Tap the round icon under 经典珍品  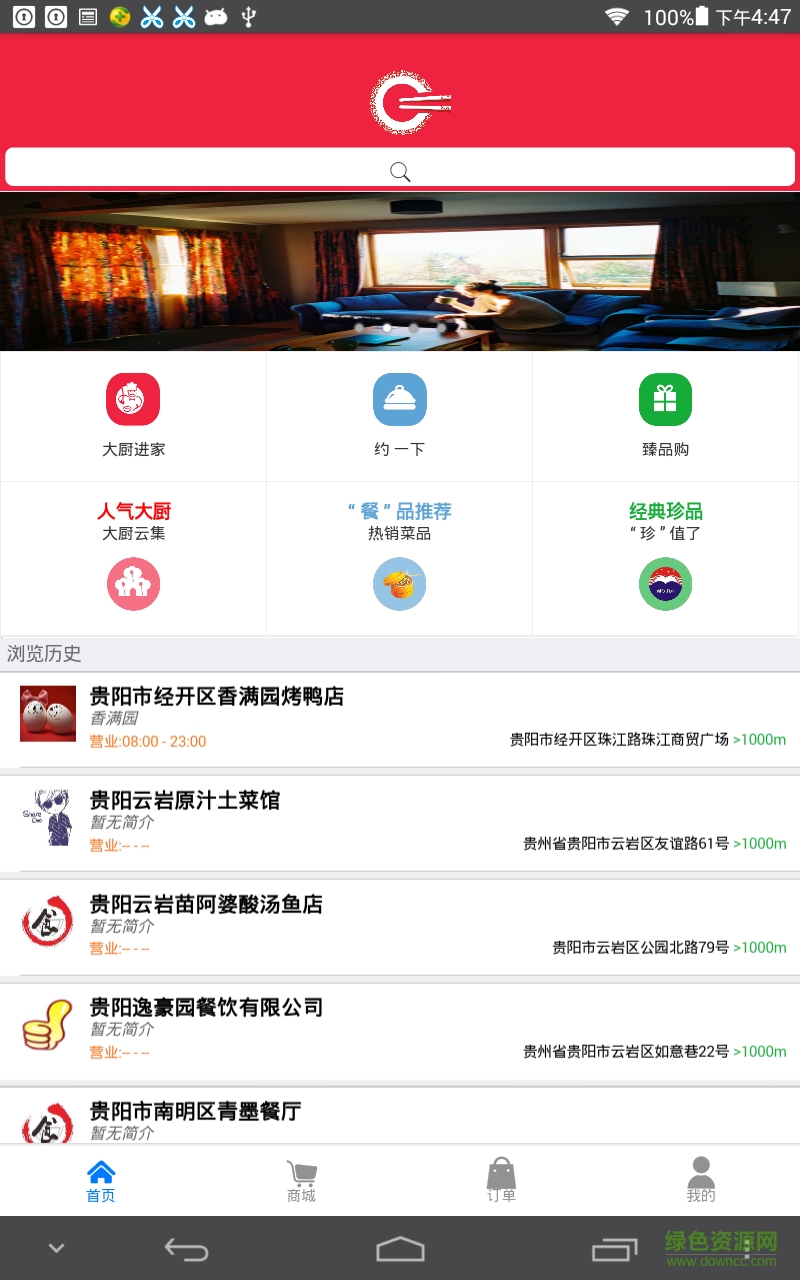coord(666,584)
